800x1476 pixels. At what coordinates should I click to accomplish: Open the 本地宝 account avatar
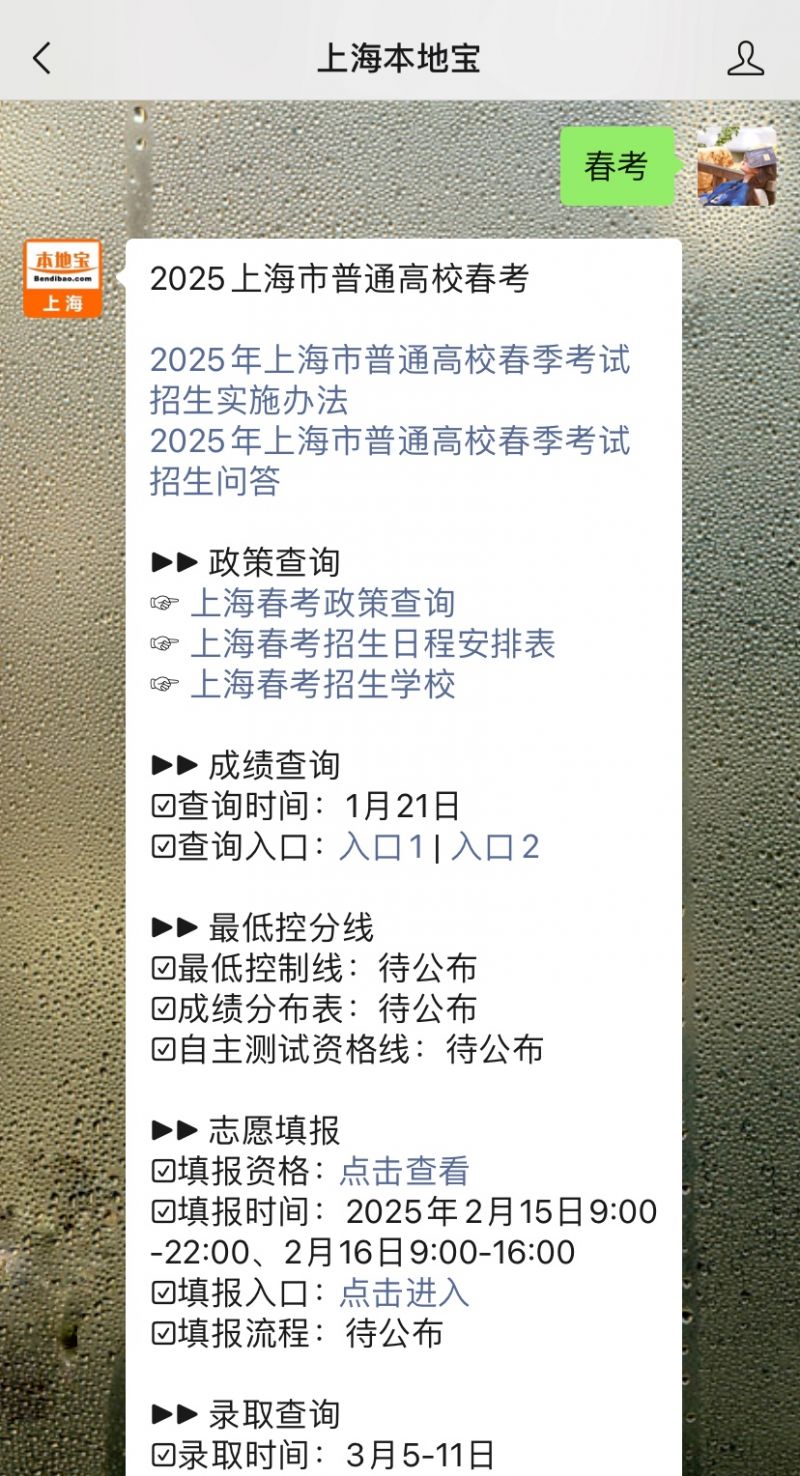coord(63,278)
